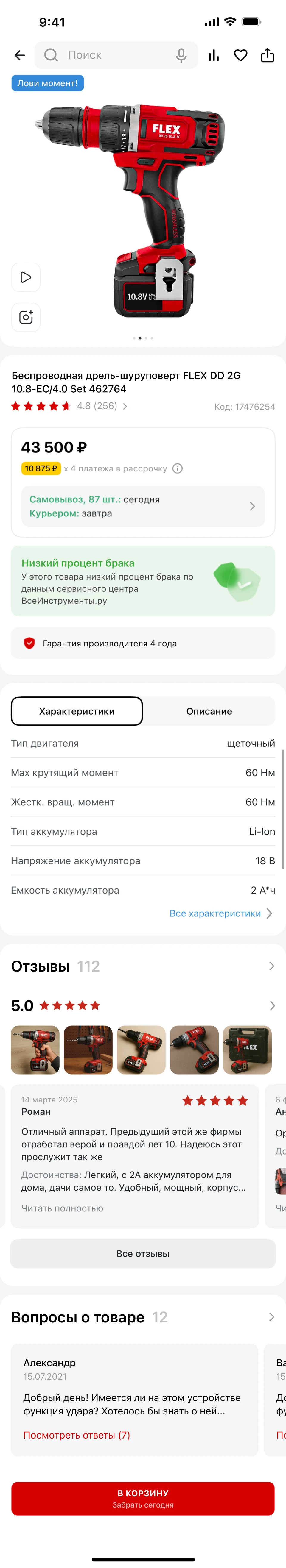This screenshot has width=286, height=1568.
Task: Add drill to cart В КОРЗИНУ
Action: tap(143, 1498)
